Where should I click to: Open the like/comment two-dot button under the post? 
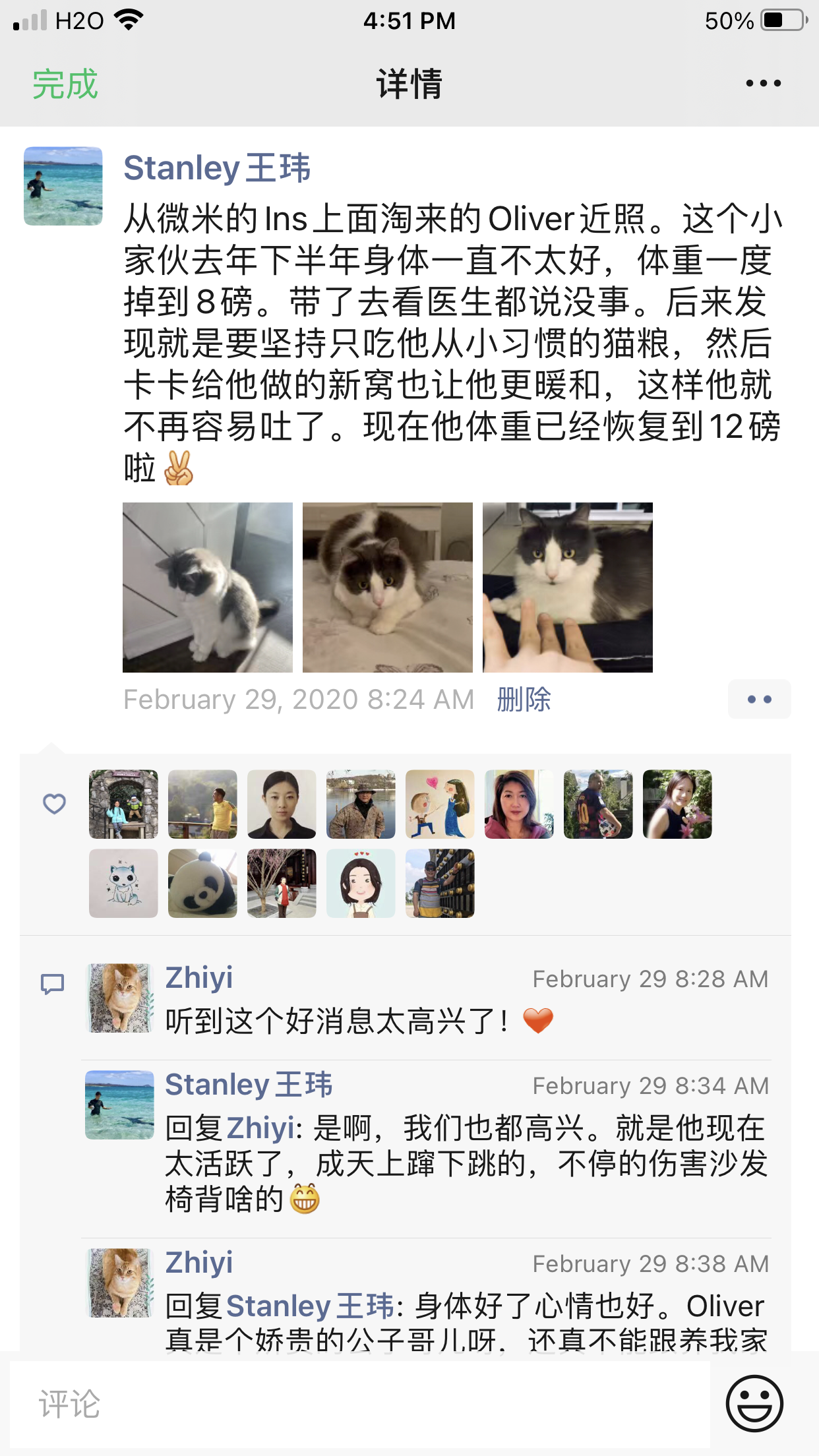coord(759,699)
